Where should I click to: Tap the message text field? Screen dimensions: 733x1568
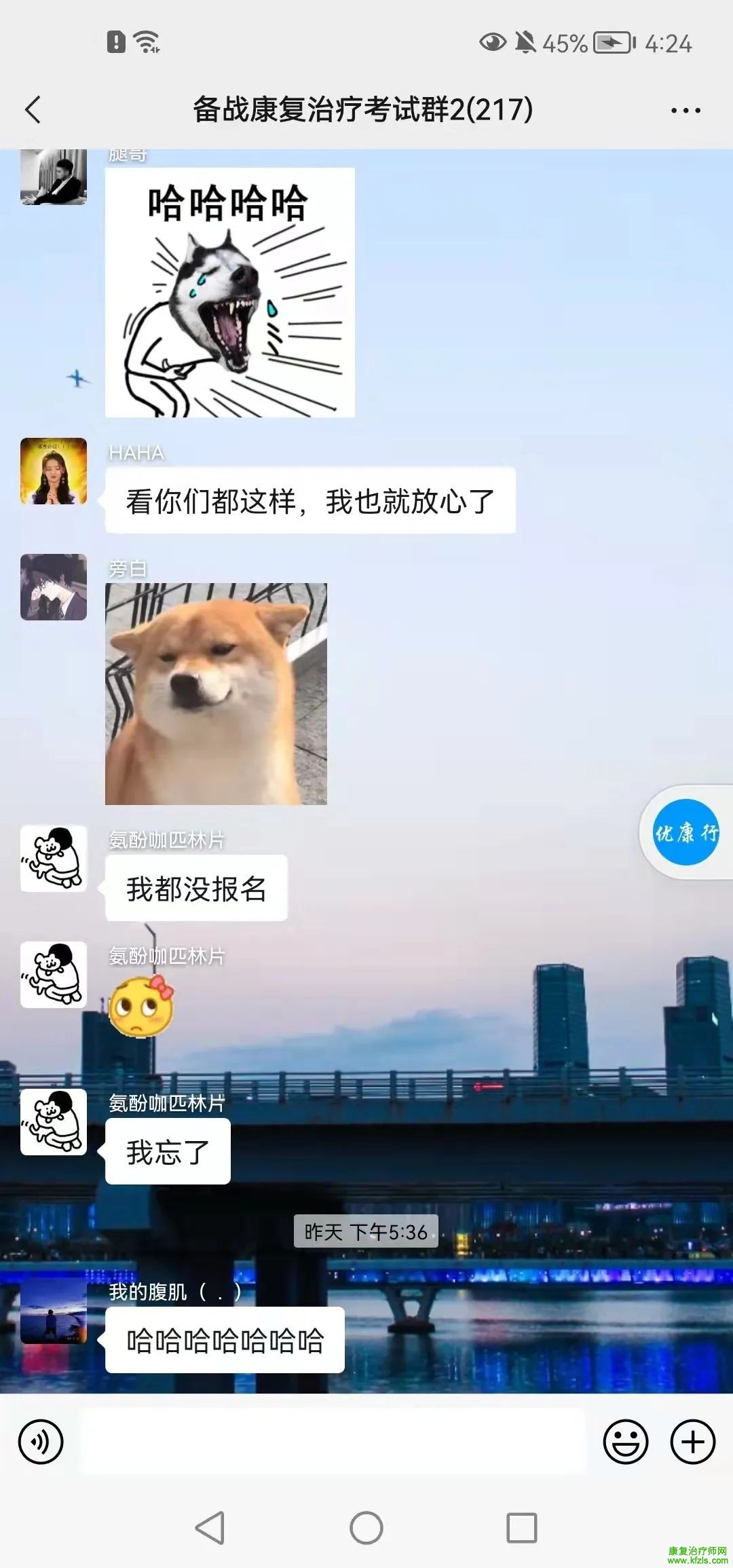point(333,1442)
